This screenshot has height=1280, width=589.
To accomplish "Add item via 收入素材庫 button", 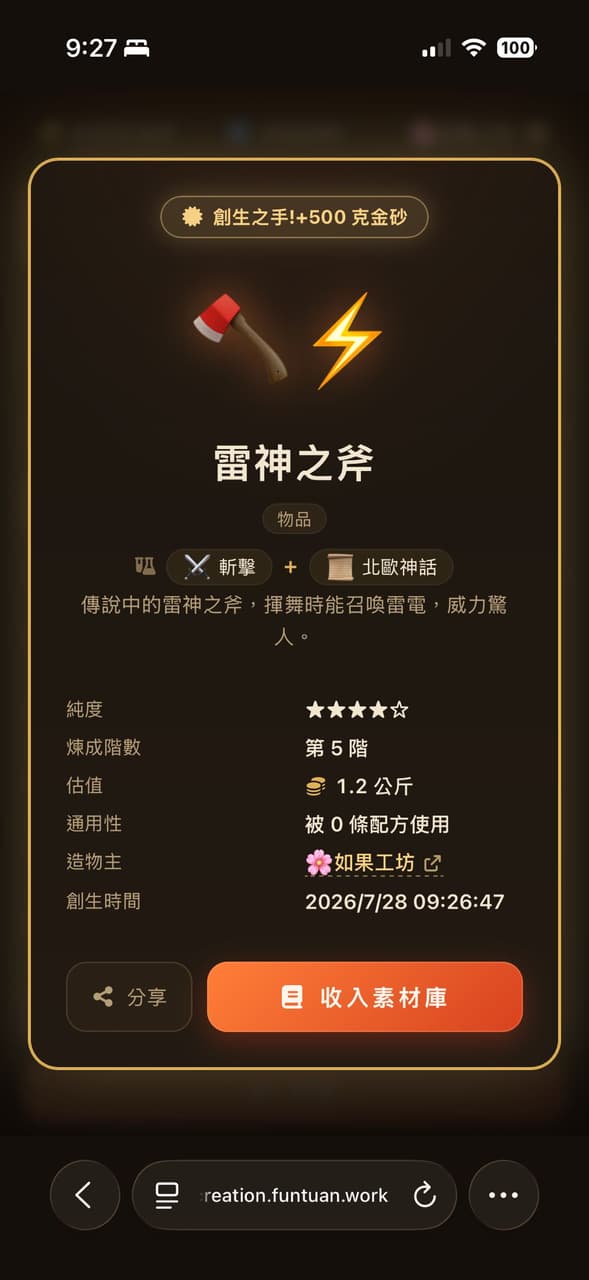I will pos(365,997).
